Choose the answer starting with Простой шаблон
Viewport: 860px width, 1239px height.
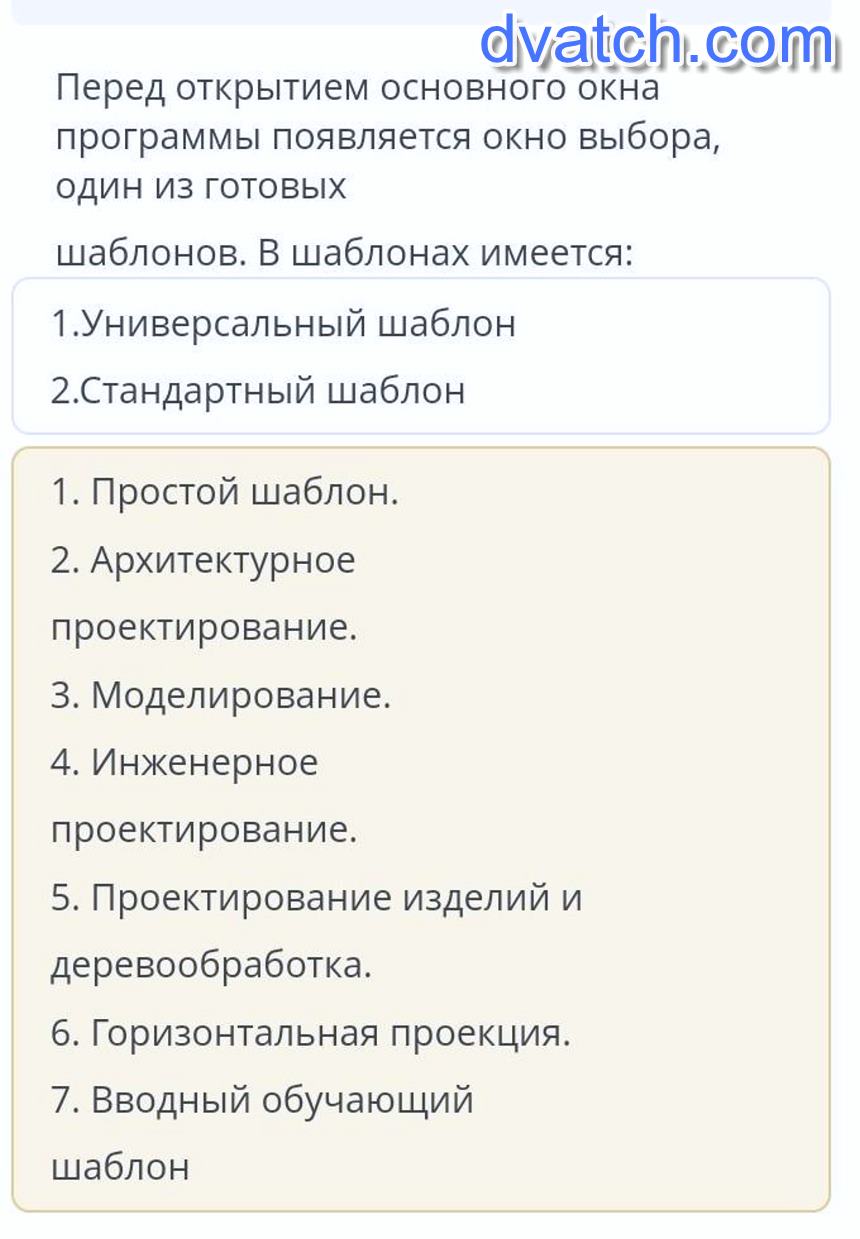(420, 828)
